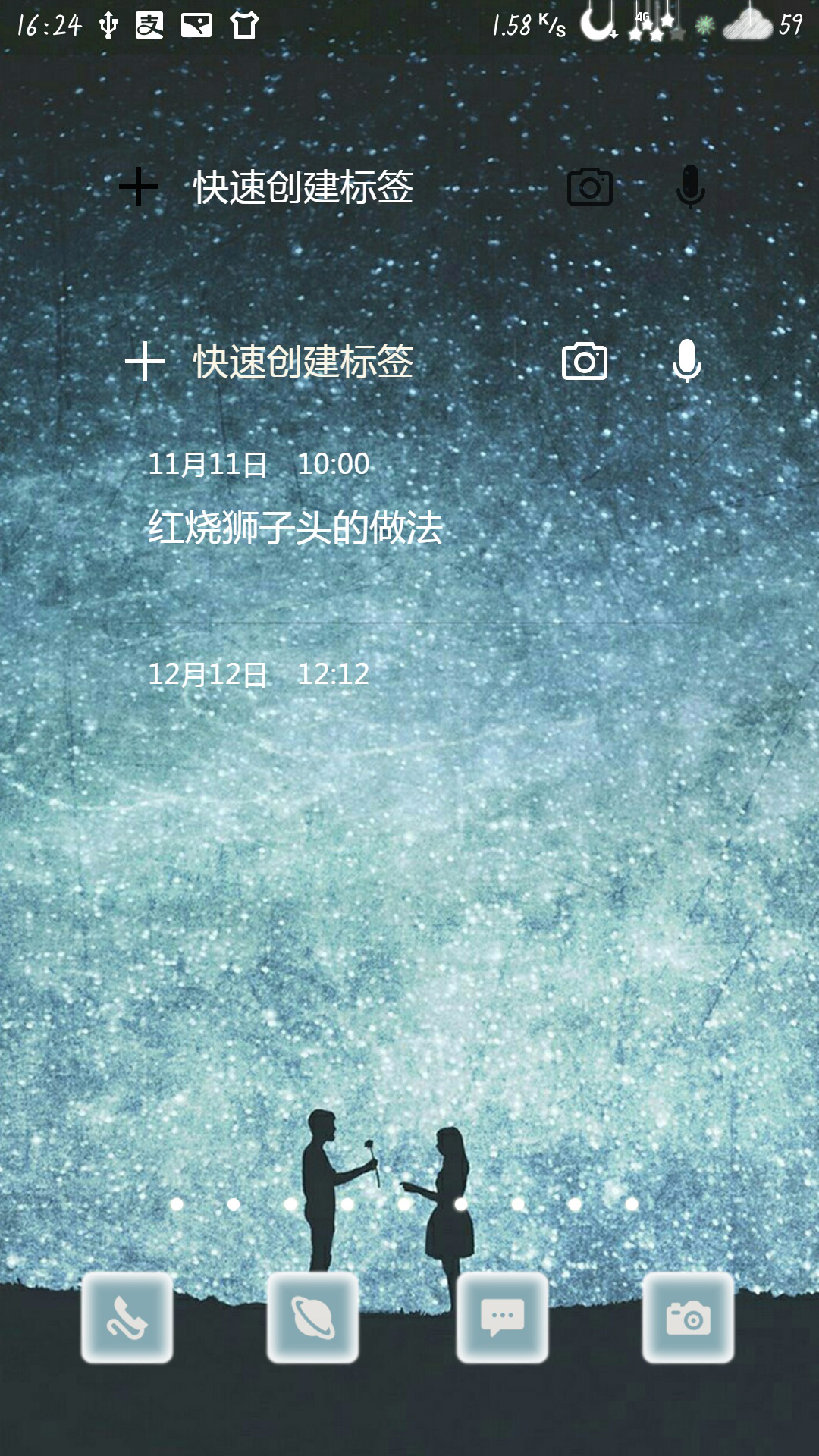Start voice note from the black microphone icon
Image resolution: width=819 pixels, height=1456 pixels.
690,187
